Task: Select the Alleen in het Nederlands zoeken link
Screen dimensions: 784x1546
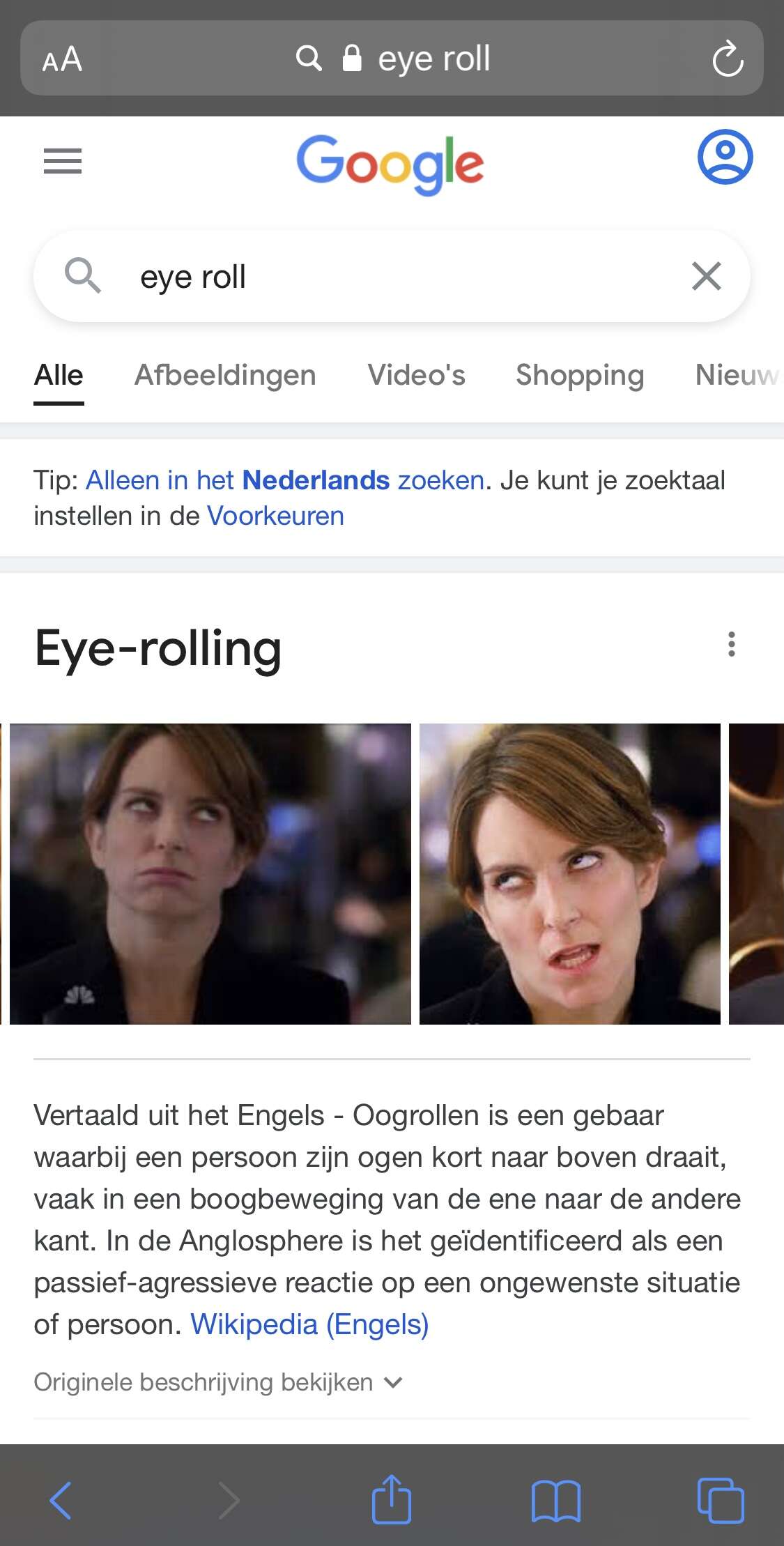Action: pyautogui.click(x=285, y=480)
